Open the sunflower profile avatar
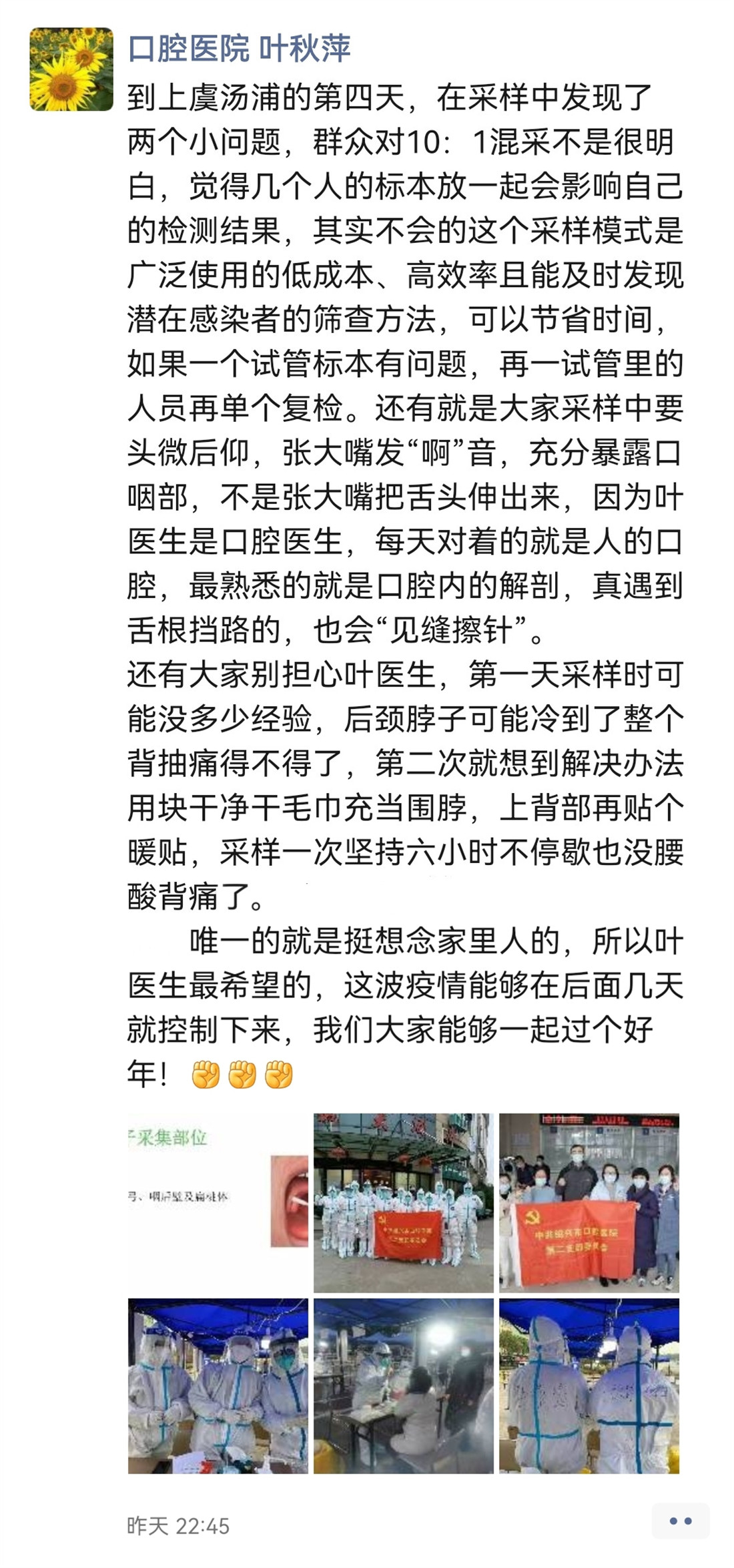 71,69
